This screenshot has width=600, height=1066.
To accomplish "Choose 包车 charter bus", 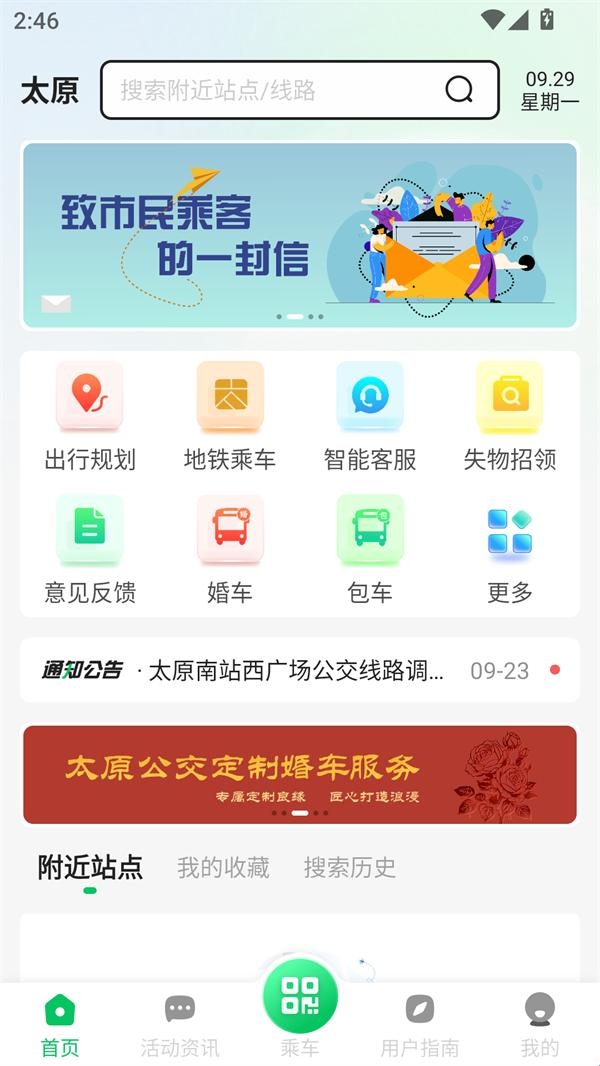I will pos(370,549).
